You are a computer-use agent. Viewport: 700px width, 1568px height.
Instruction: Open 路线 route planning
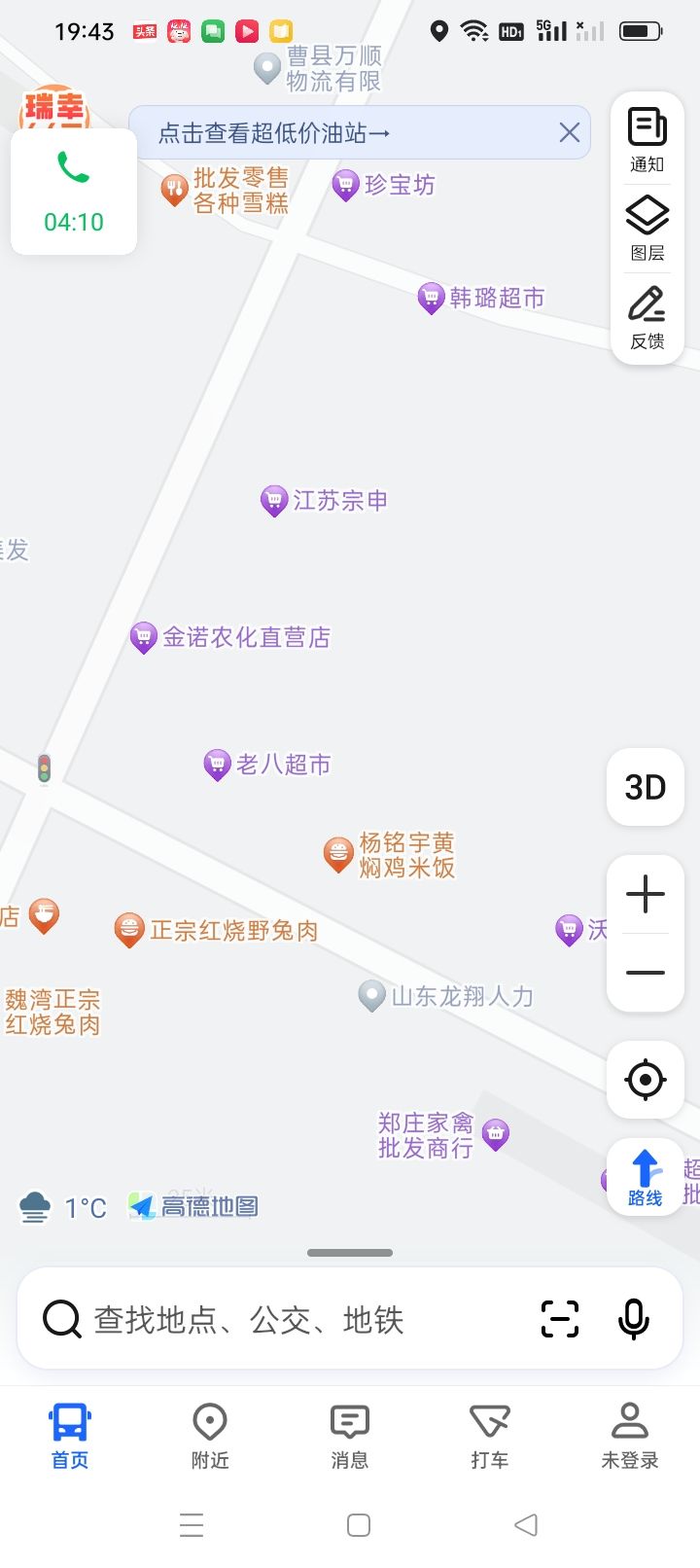(x=646, y=1177)
